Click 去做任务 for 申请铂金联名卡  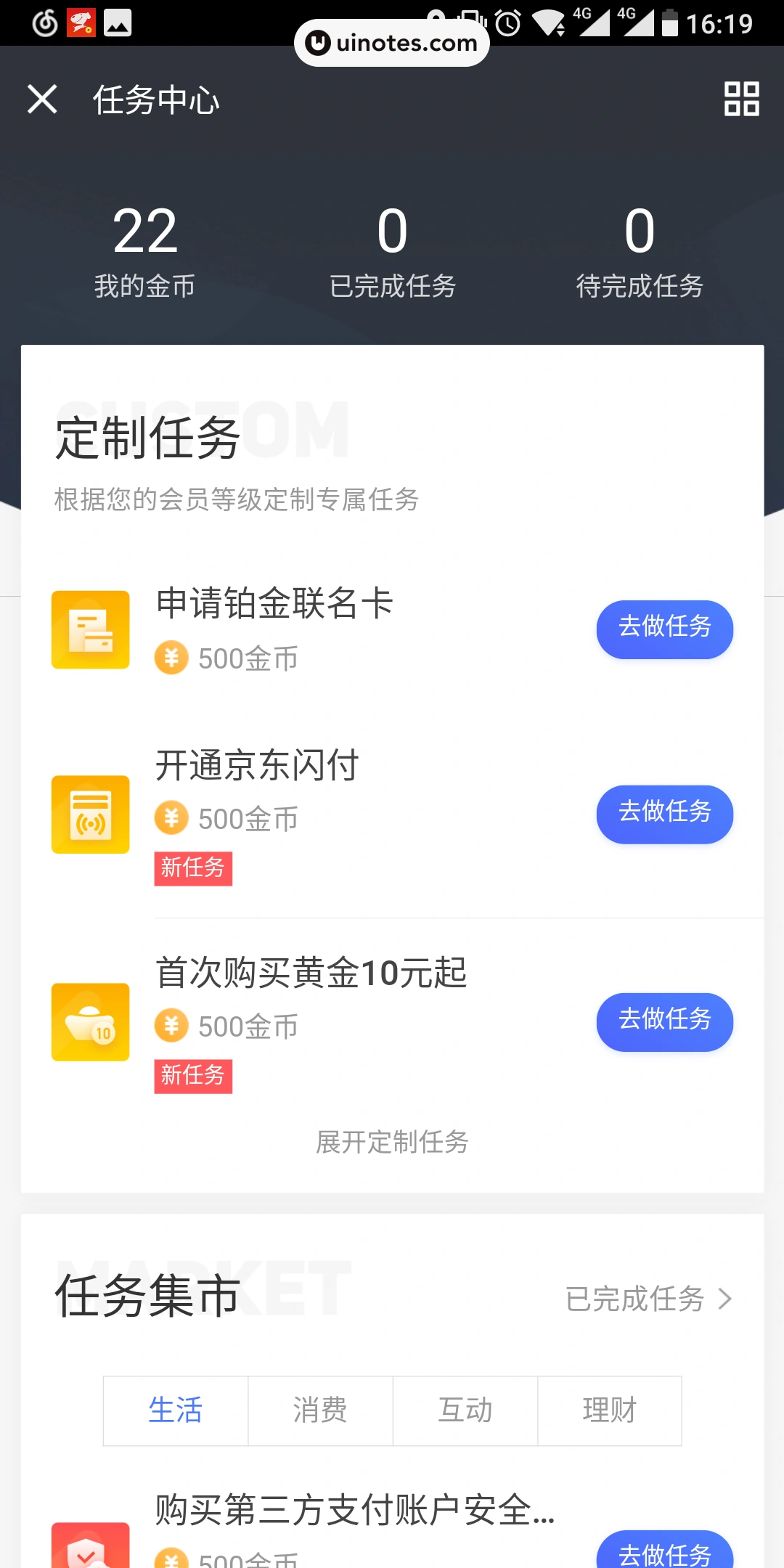click(664, 629)
